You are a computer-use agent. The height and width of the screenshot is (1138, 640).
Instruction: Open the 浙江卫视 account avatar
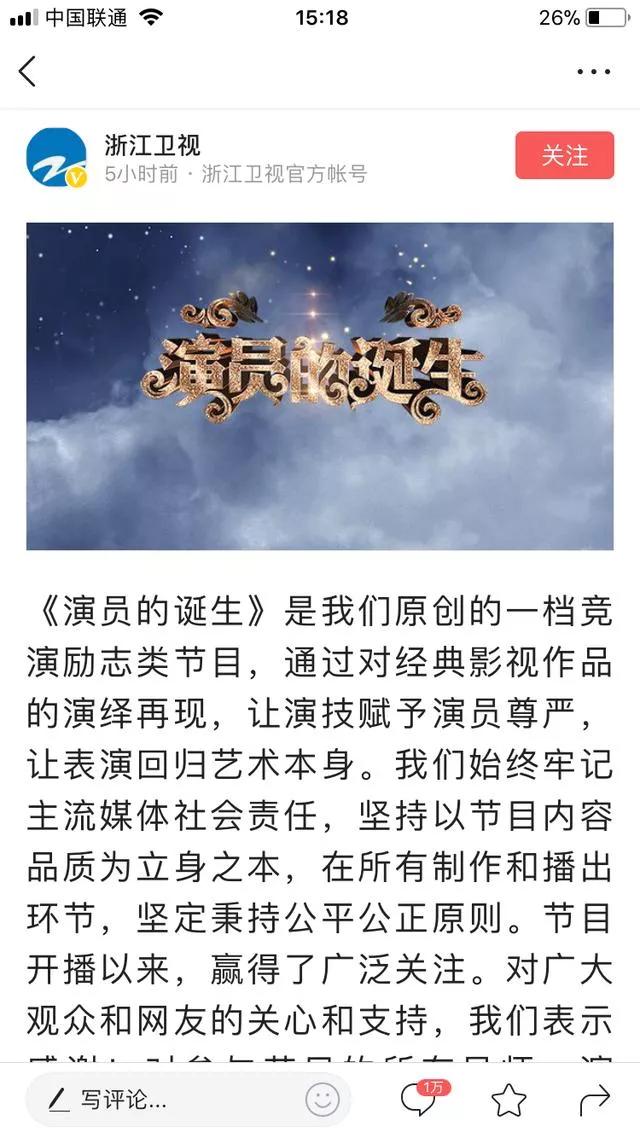(56, 159)
